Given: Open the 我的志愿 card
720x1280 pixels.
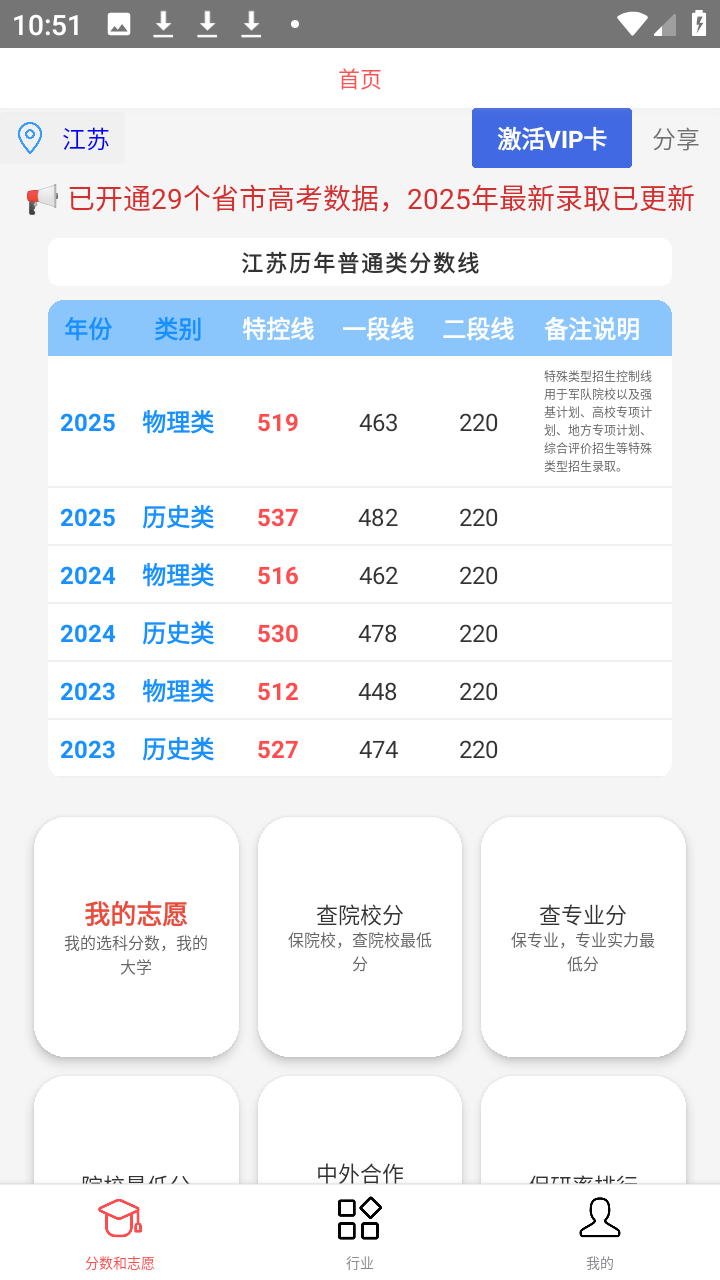Looking at the screenshot, I should tap(136, 936).
